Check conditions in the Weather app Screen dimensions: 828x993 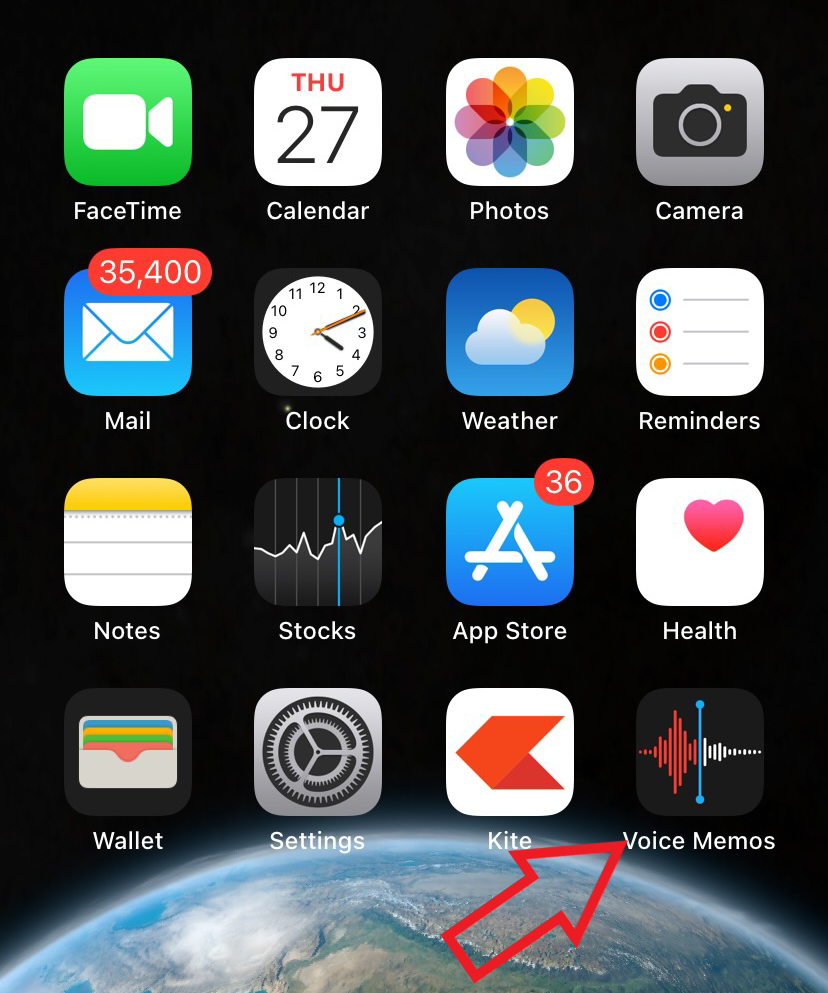click(x=510, y=332)
